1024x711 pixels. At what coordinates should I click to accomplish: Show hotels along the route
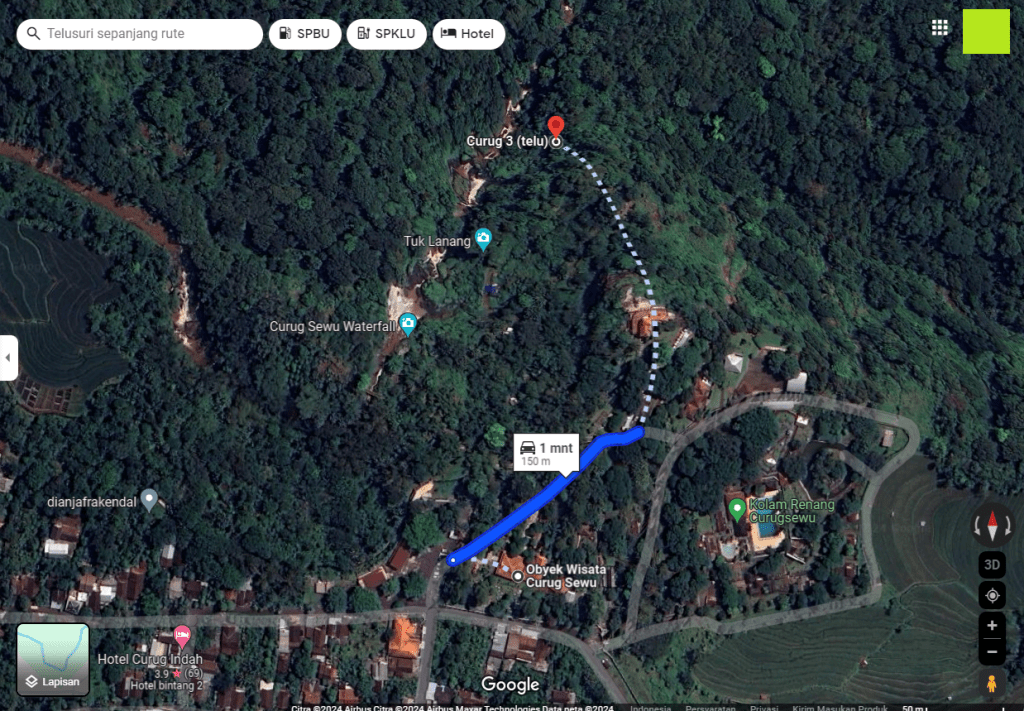(468, 34)
